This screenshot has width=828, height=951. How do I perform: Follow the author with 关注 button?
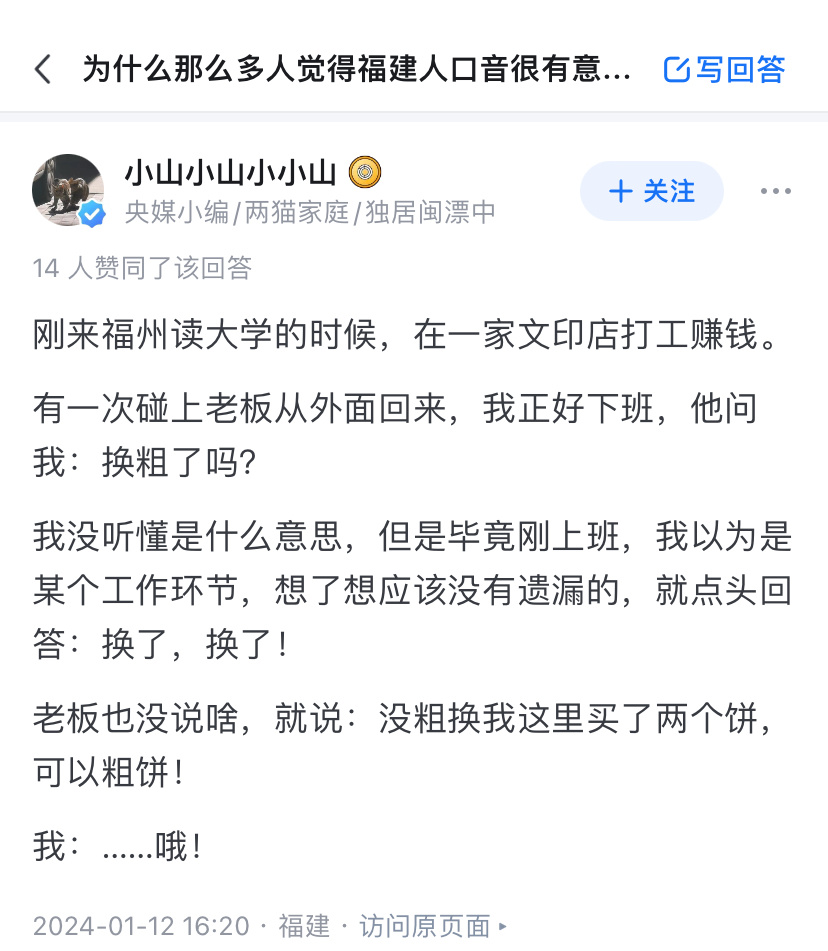(651, 191)
